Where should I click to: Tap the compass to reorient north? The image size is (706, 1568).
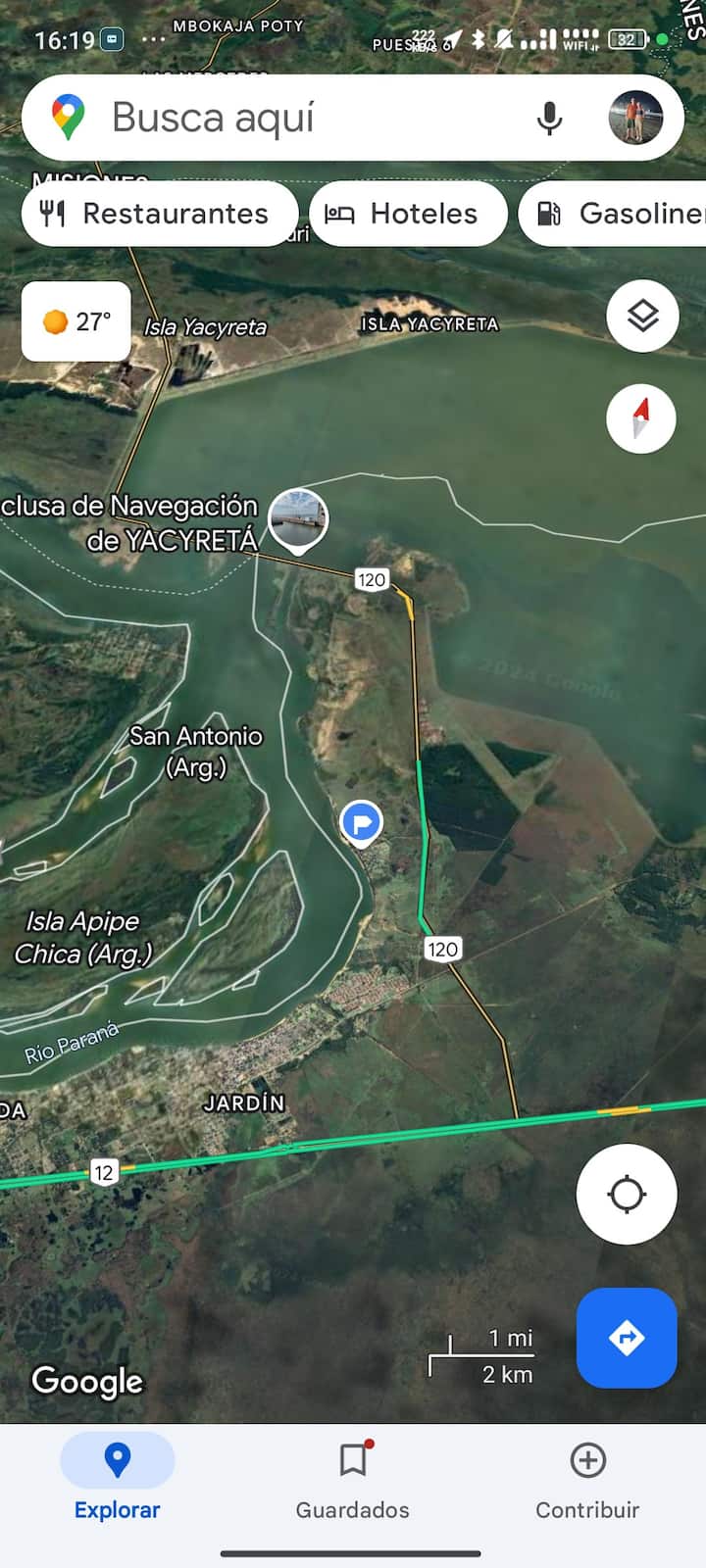pyautogui.click(x=640, y=418)
